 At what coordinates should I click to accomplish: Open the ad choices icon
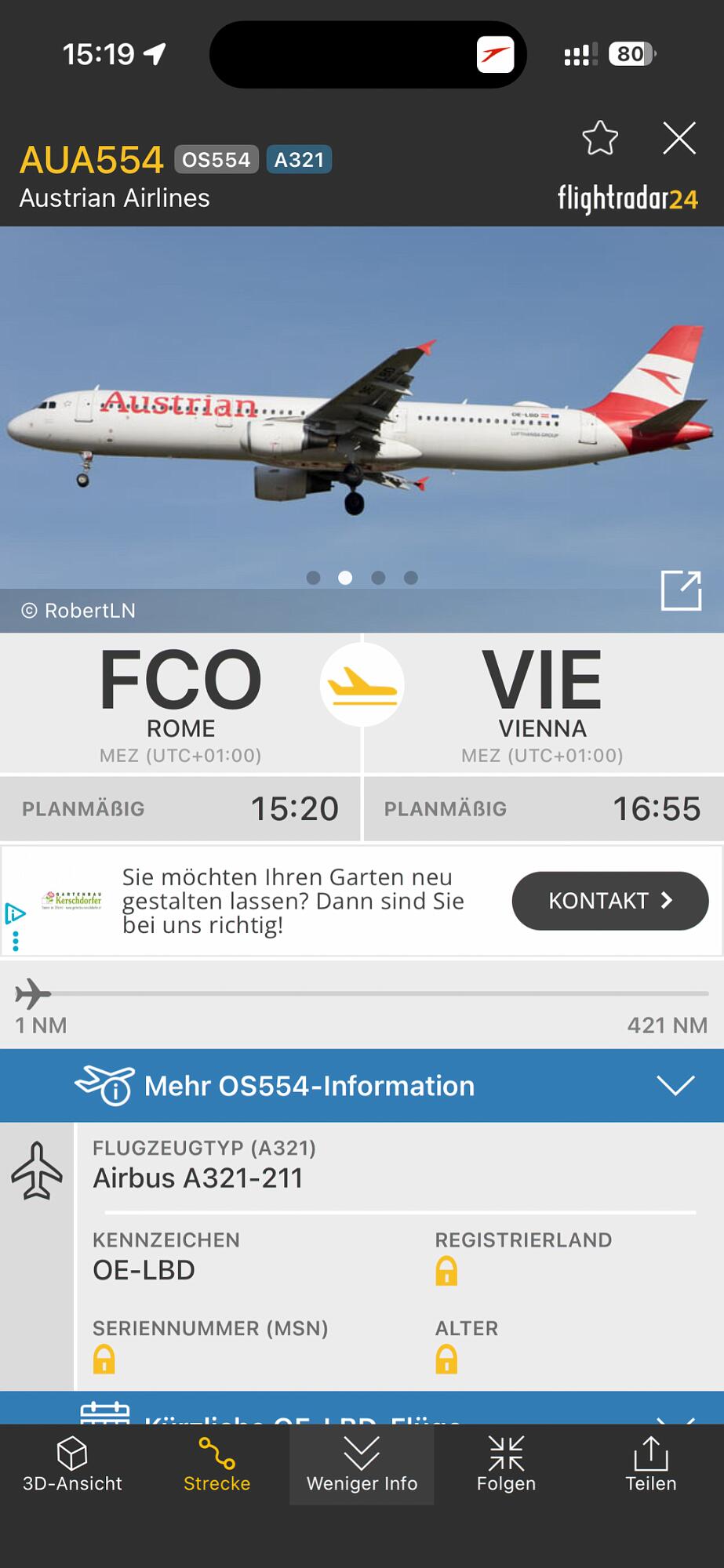tap(15, 913)
